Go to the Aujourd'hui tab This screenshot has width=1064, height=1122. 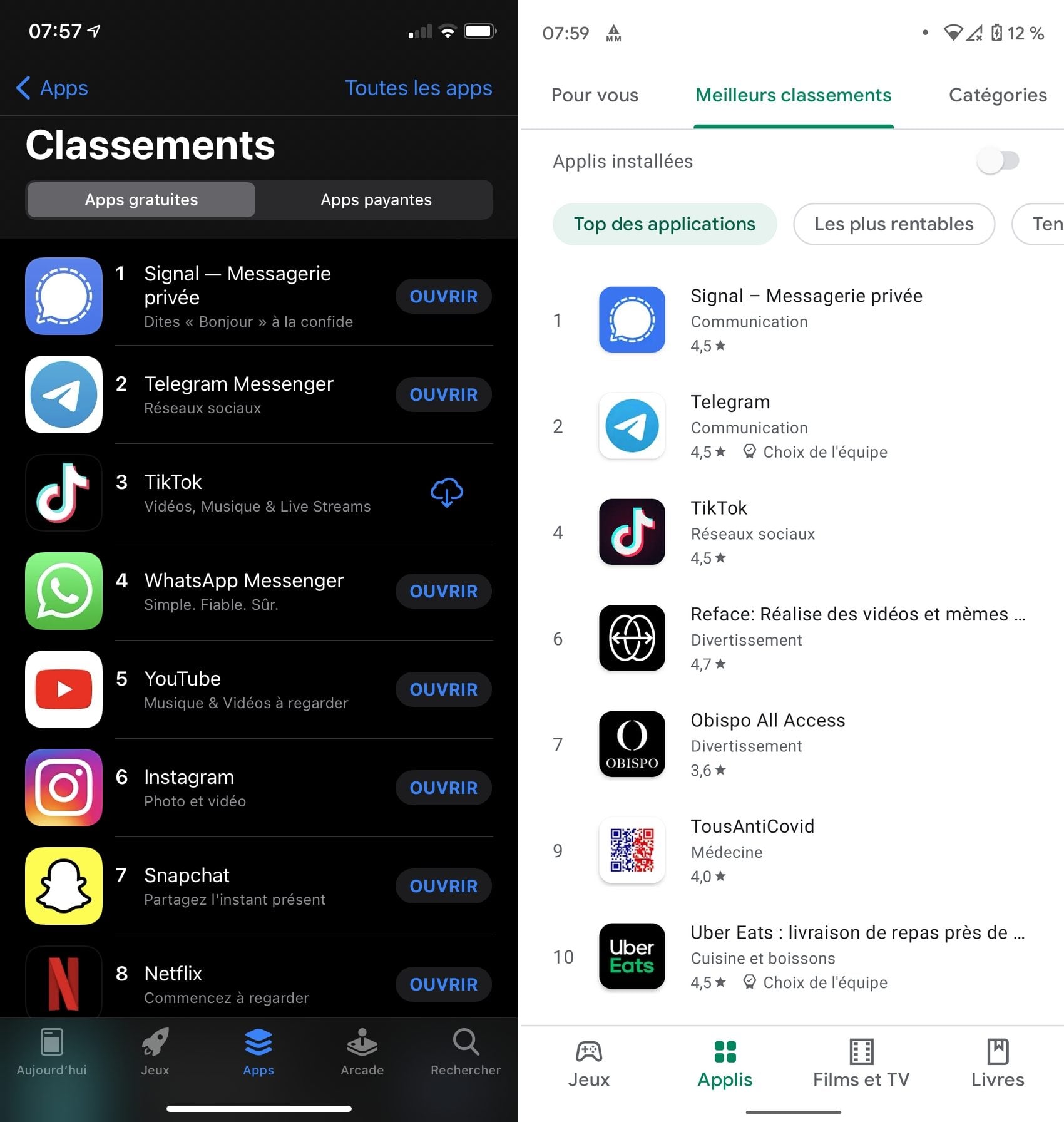coord(51,1053)
